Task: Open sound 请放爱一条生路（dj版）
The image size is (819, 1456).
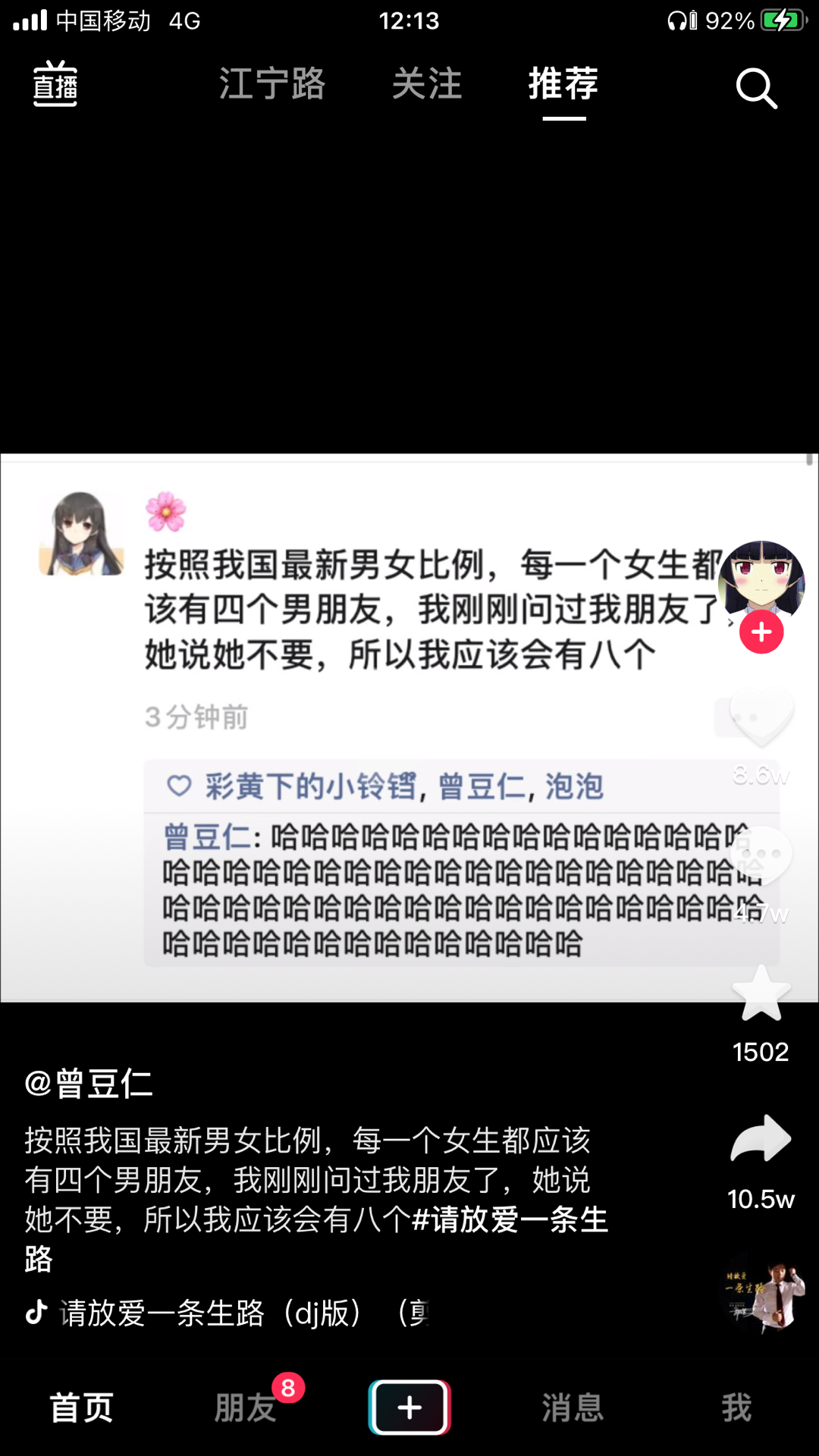Action: pyautogui.click(x=227, y=1313)
